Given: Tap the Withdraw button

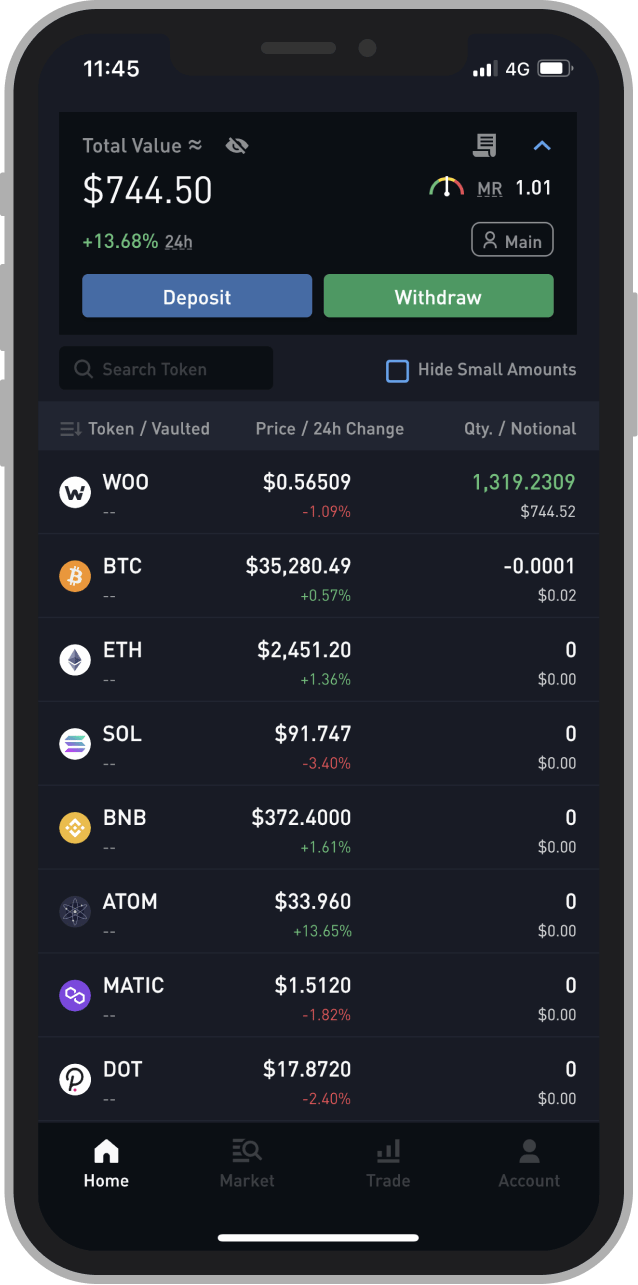Looking at the screenshot, I should [438, 296].
